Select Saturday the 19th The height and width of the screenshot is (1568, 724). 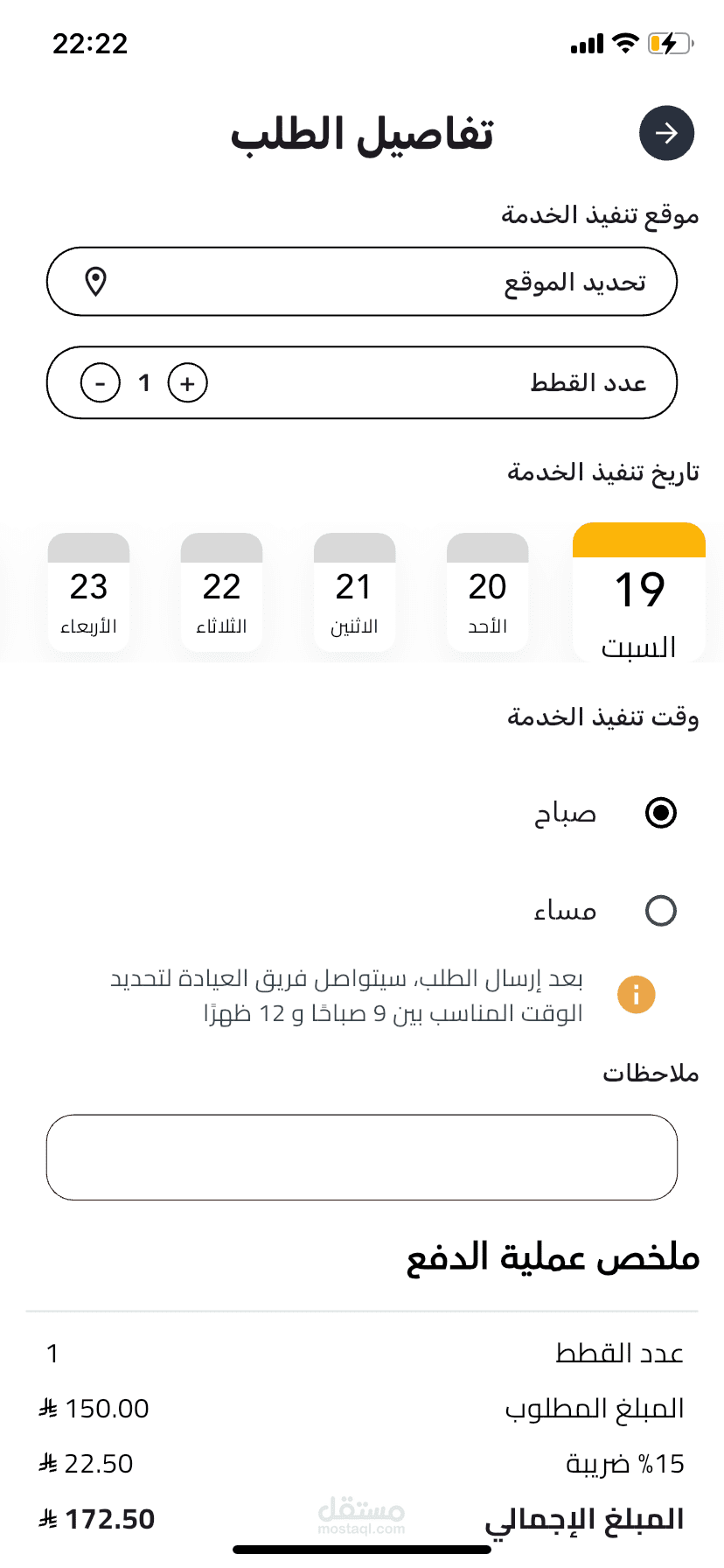639,592
